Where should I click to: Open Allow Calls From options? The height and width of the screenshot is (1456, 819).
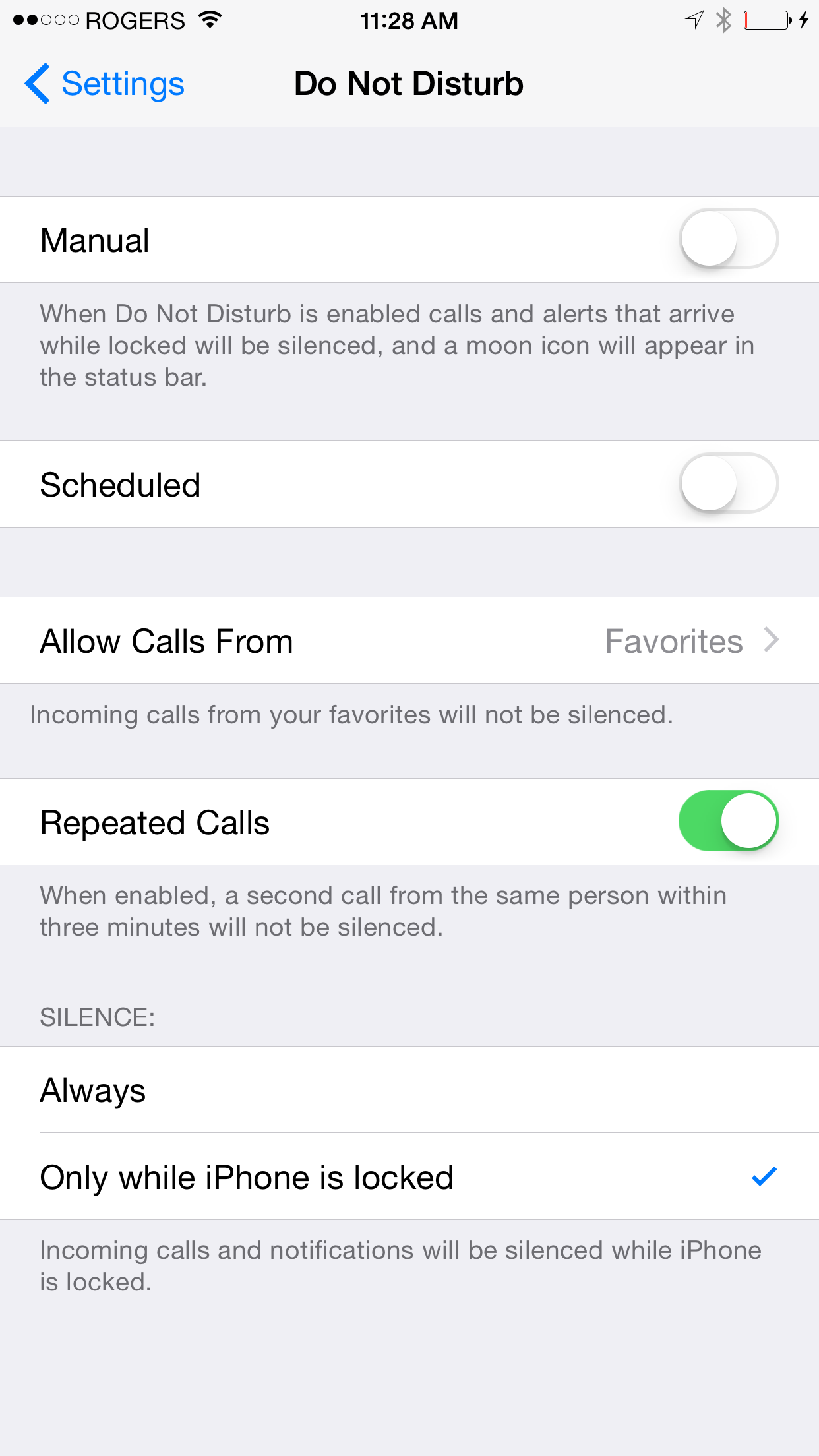pos(409,641)
